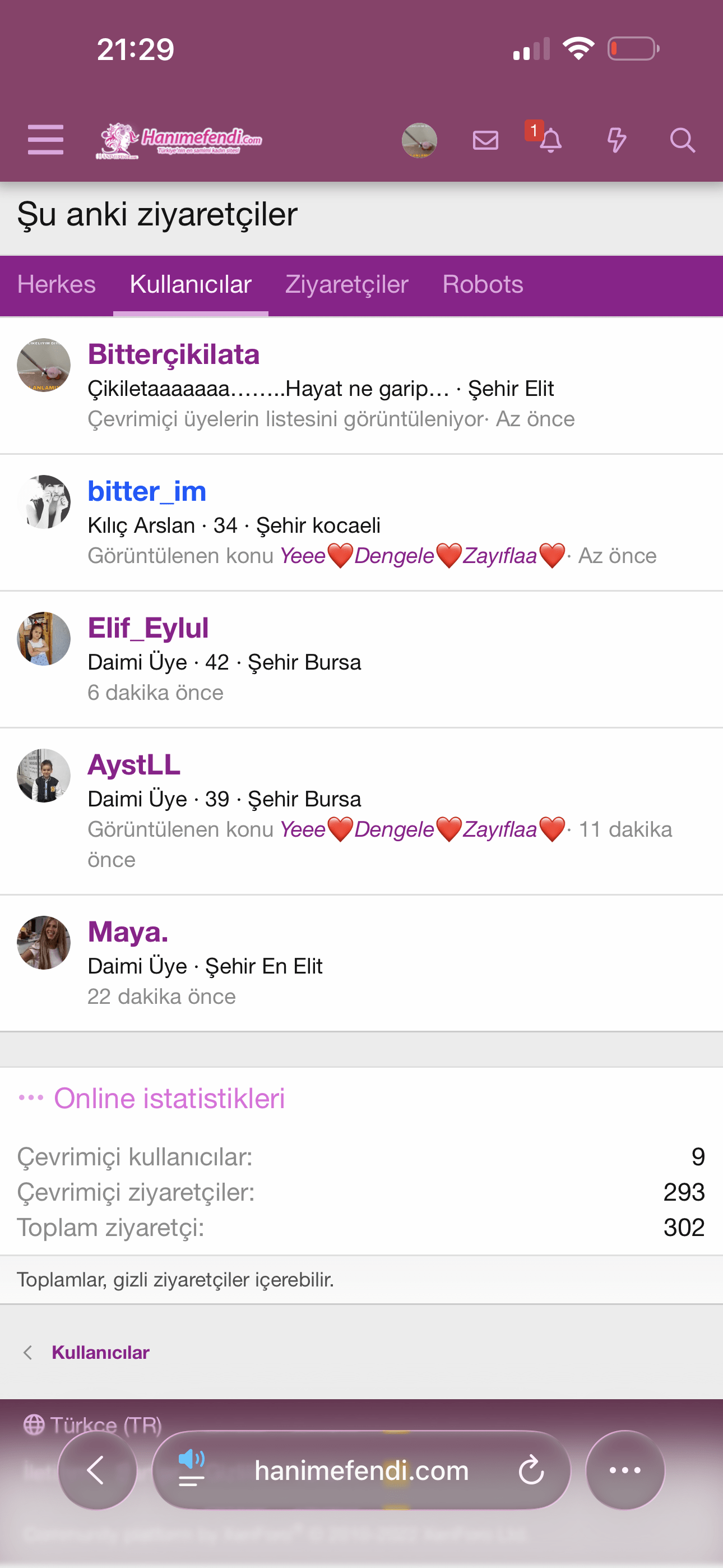This screenshot has width=723, height=1568.
Task: Open the topic bitter_im is viewing
Action: pos(420,556)
